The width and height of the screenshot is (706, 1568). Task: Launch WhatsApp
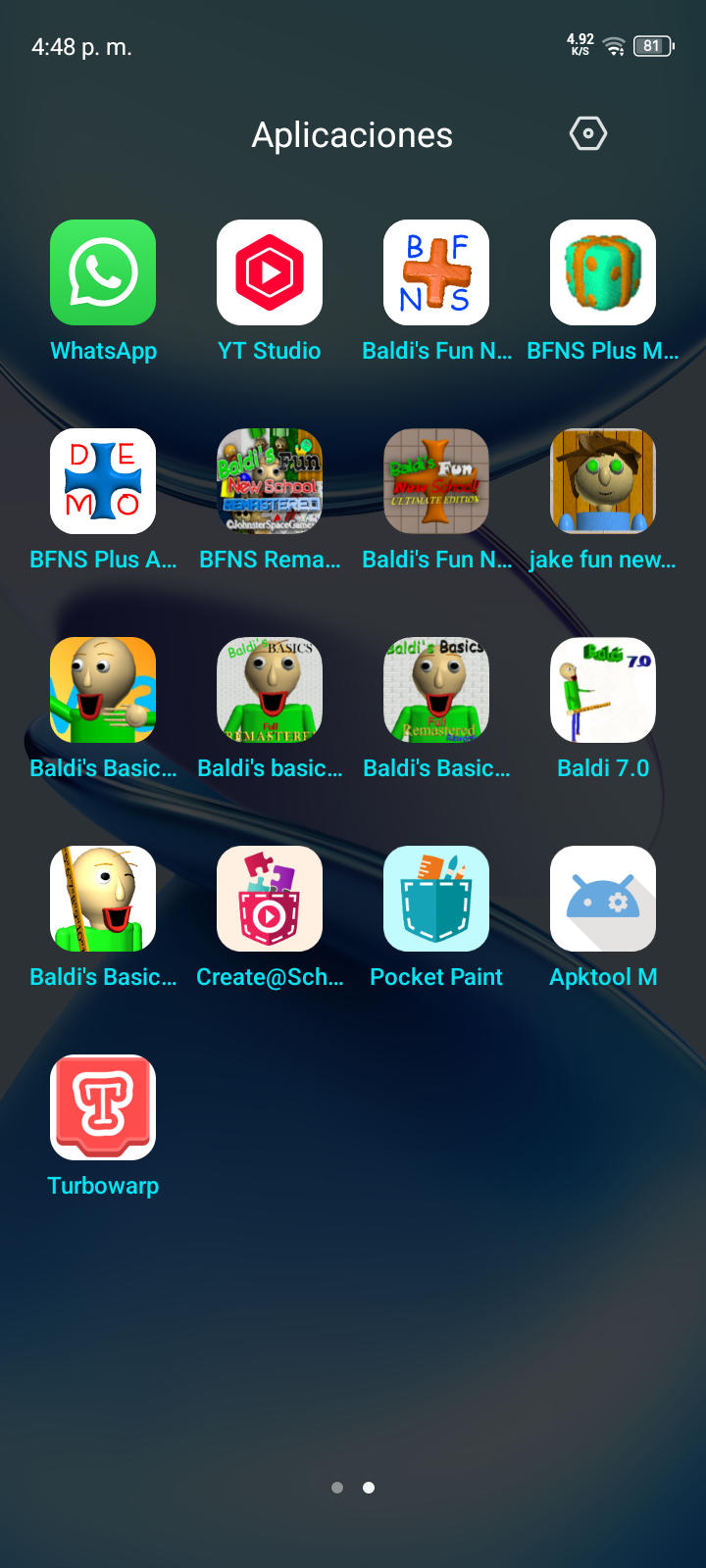[x=103, y=272]
